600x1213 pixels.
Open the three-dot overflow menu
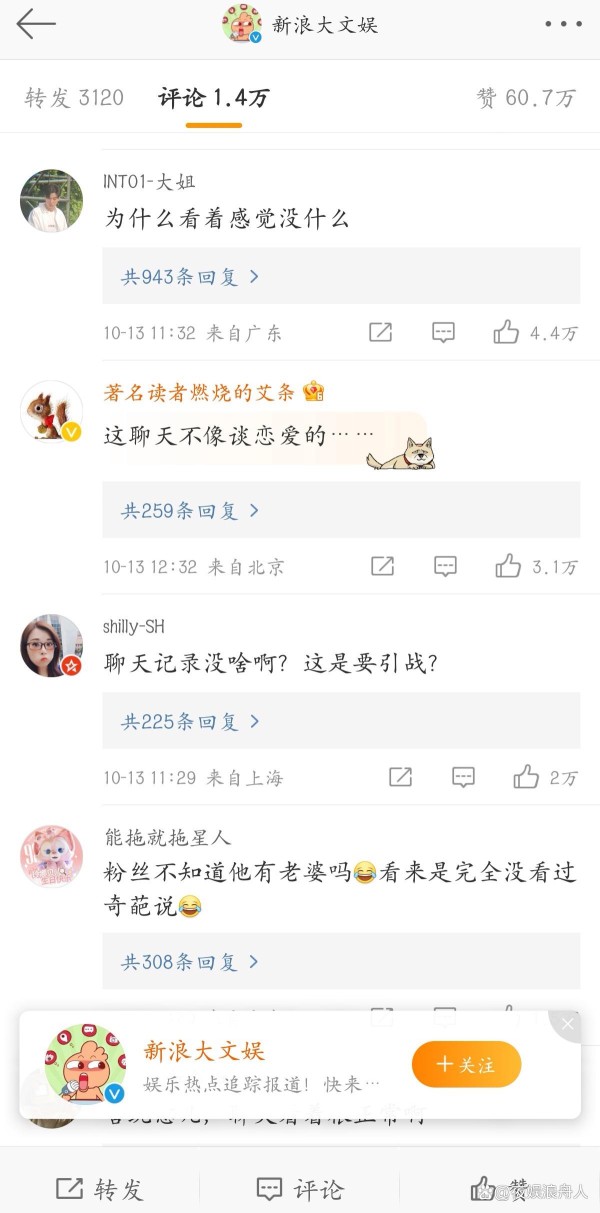563,24
